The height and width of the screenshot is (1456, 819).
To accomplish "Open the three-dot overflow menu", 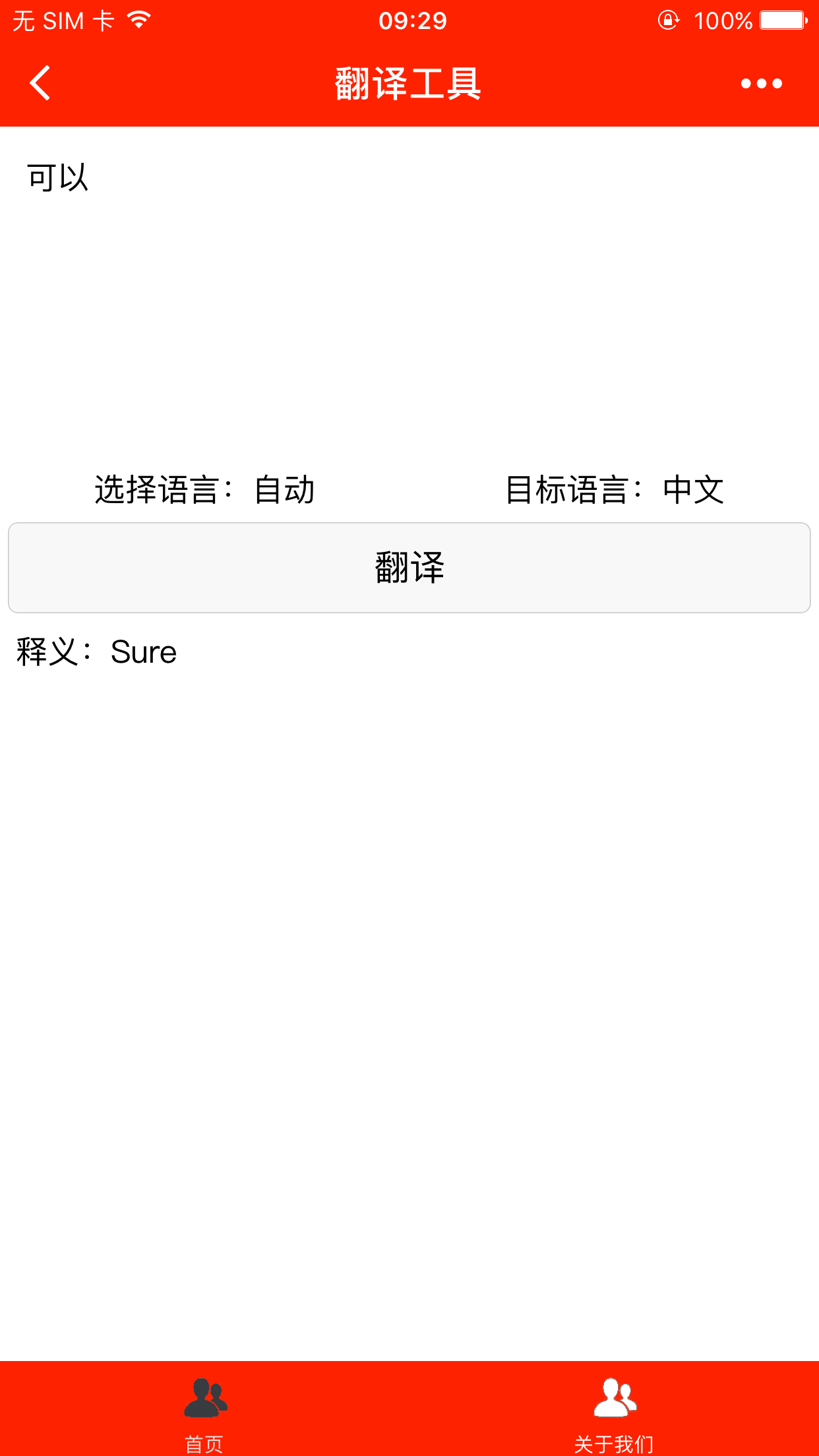I will [x=761, y=84].
